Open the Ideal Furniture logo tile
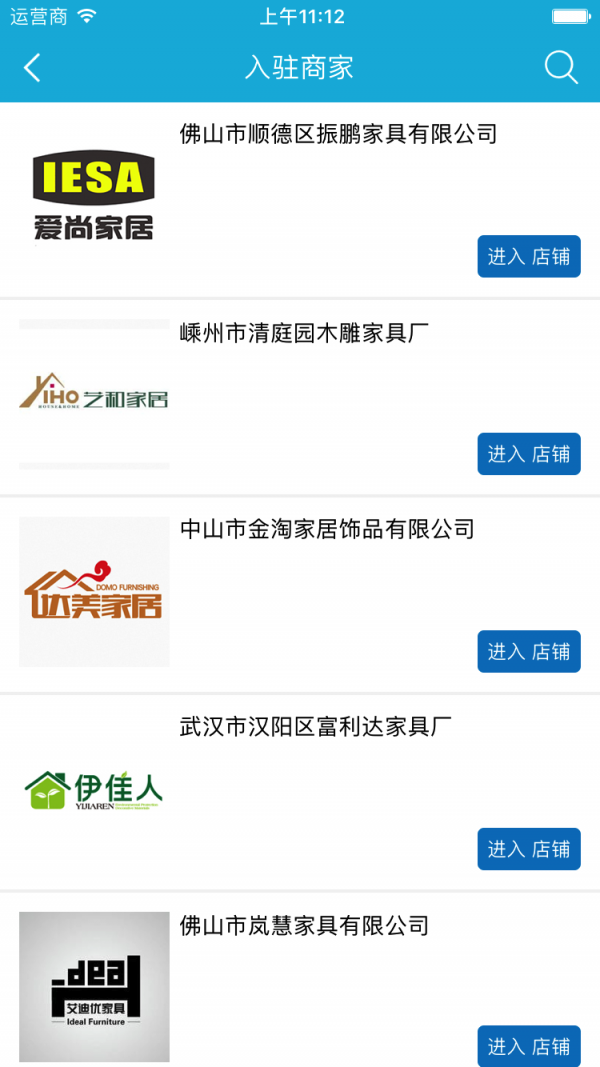The height and width of the screenshot is (1067, 600). coord(94,987)
